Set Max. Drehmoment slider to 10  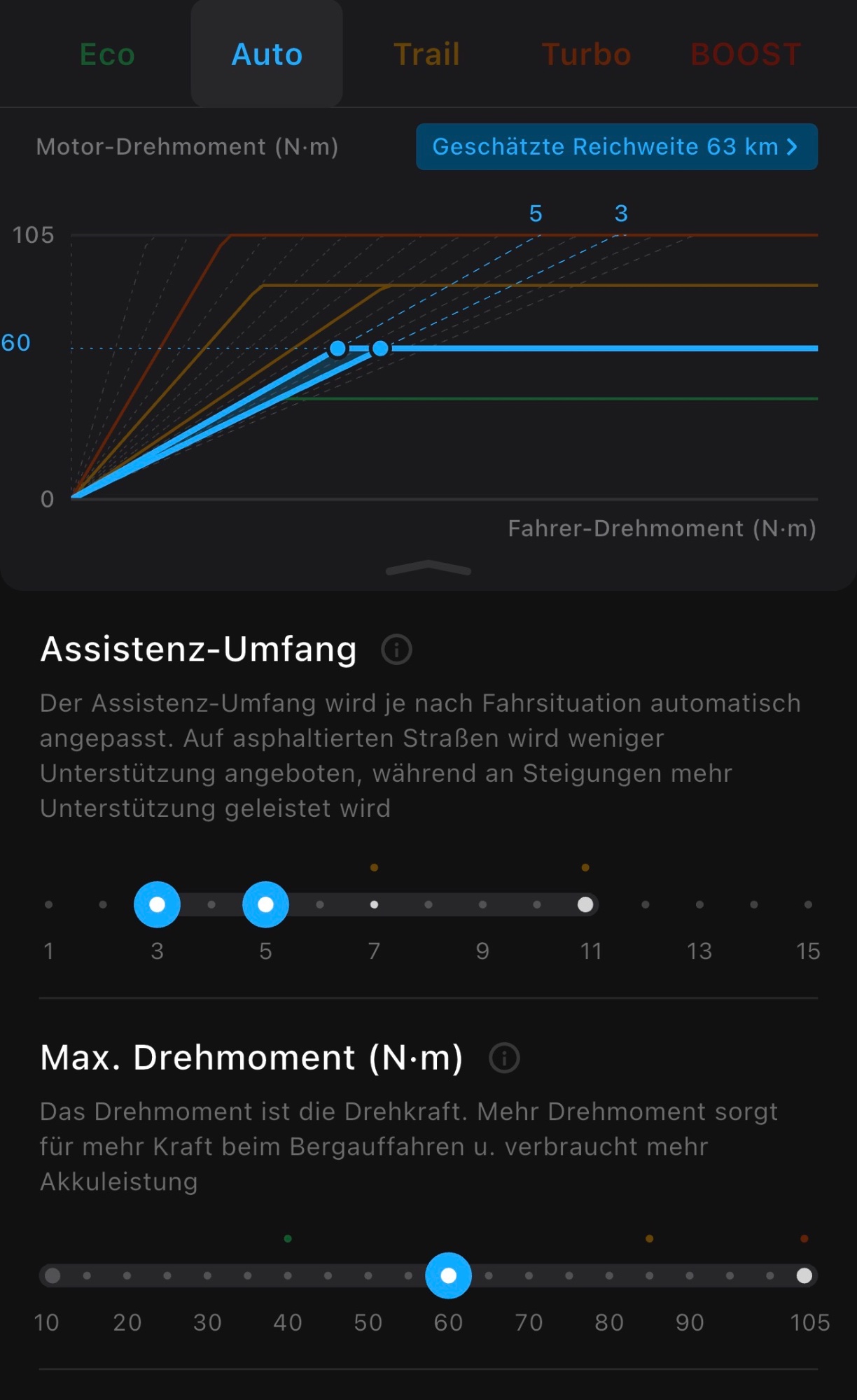pyautogui.click(x=53, y=1275)
